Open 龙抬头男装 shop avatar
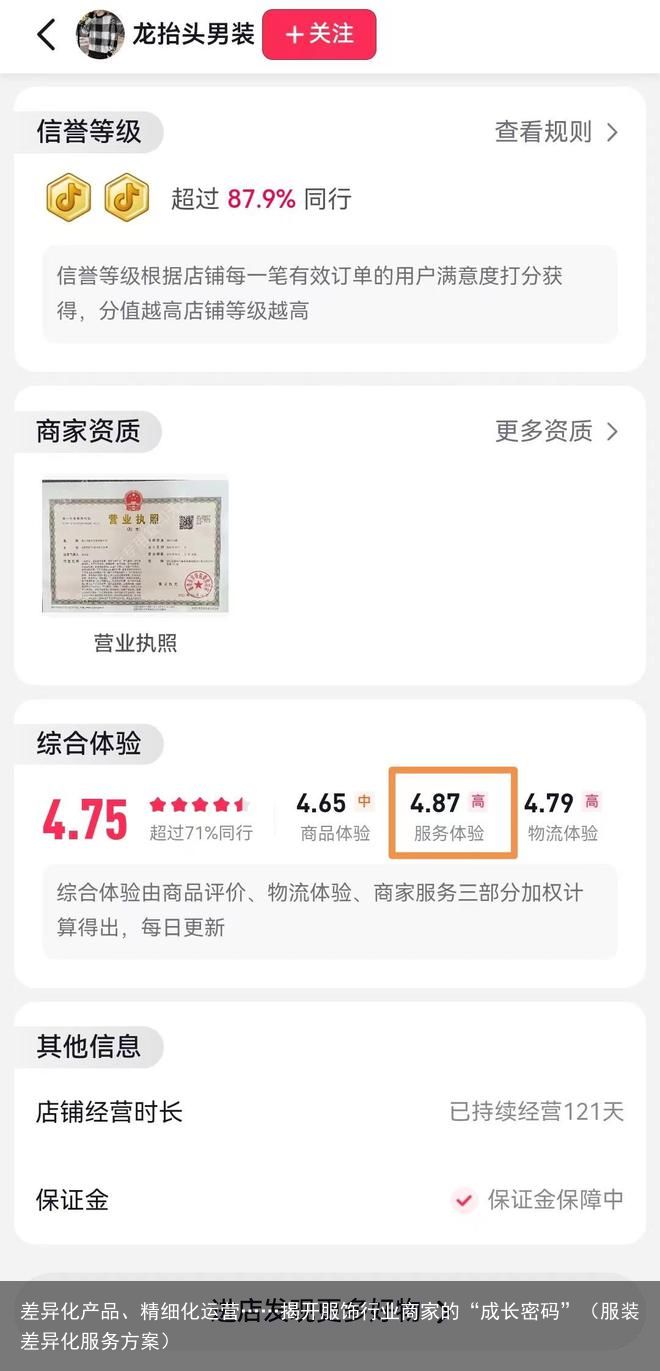 point(100,35)
